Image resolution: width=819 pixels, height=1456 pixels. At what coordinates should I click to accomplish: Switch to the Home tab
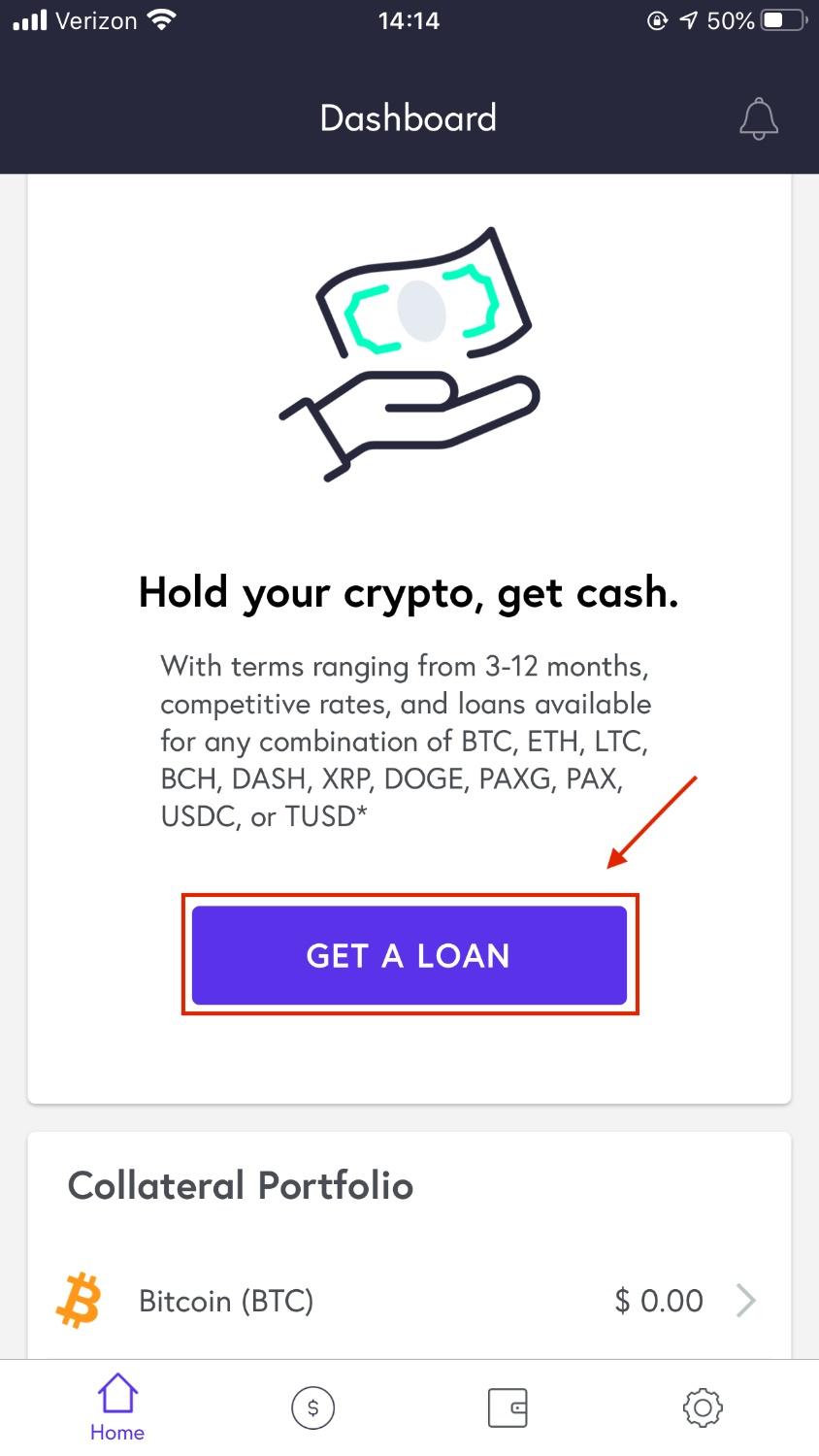[116, 1407]
